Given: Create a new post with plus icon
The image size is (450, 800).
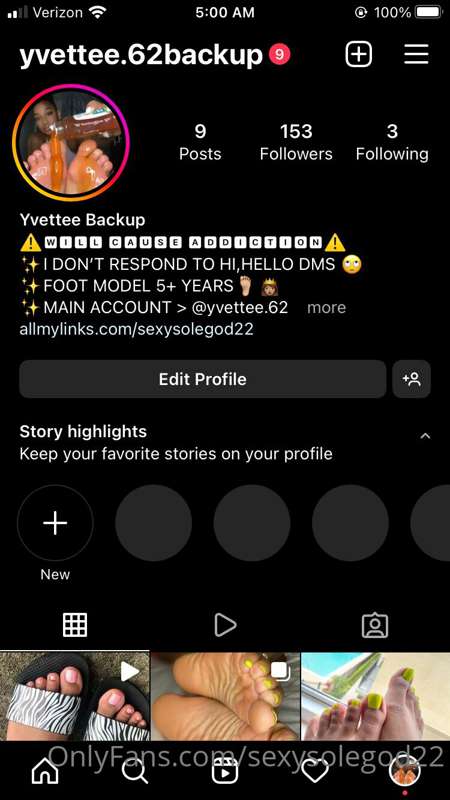Looking at the screenshot, I should tap(359, 54).
